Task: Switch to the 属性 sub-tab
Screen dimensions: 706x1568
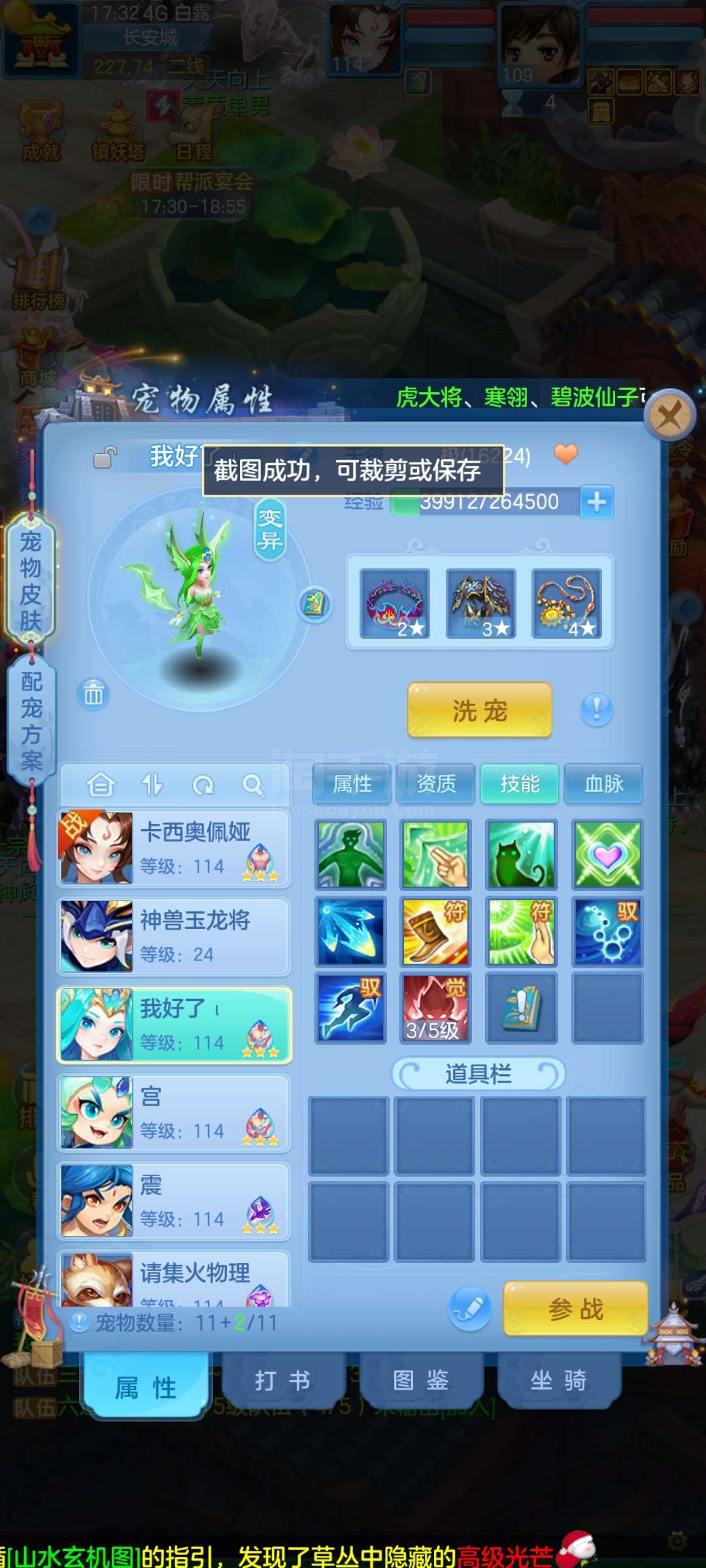Action: click(352, 783)
